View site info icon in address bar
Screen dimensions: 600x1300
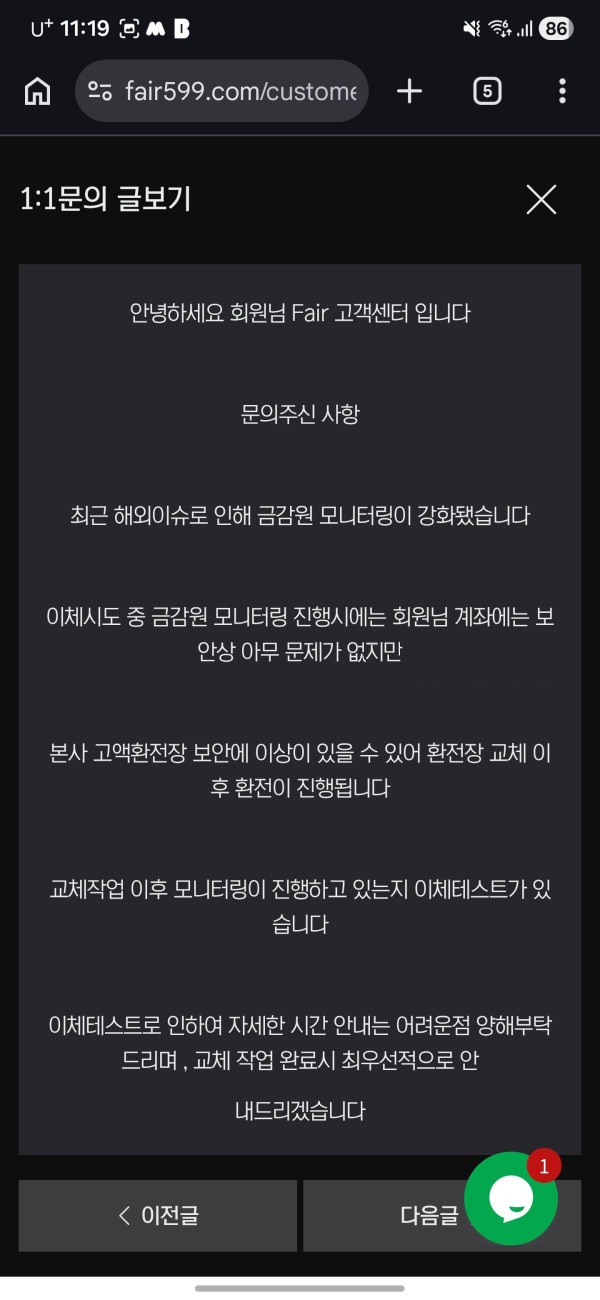[100, 91]
